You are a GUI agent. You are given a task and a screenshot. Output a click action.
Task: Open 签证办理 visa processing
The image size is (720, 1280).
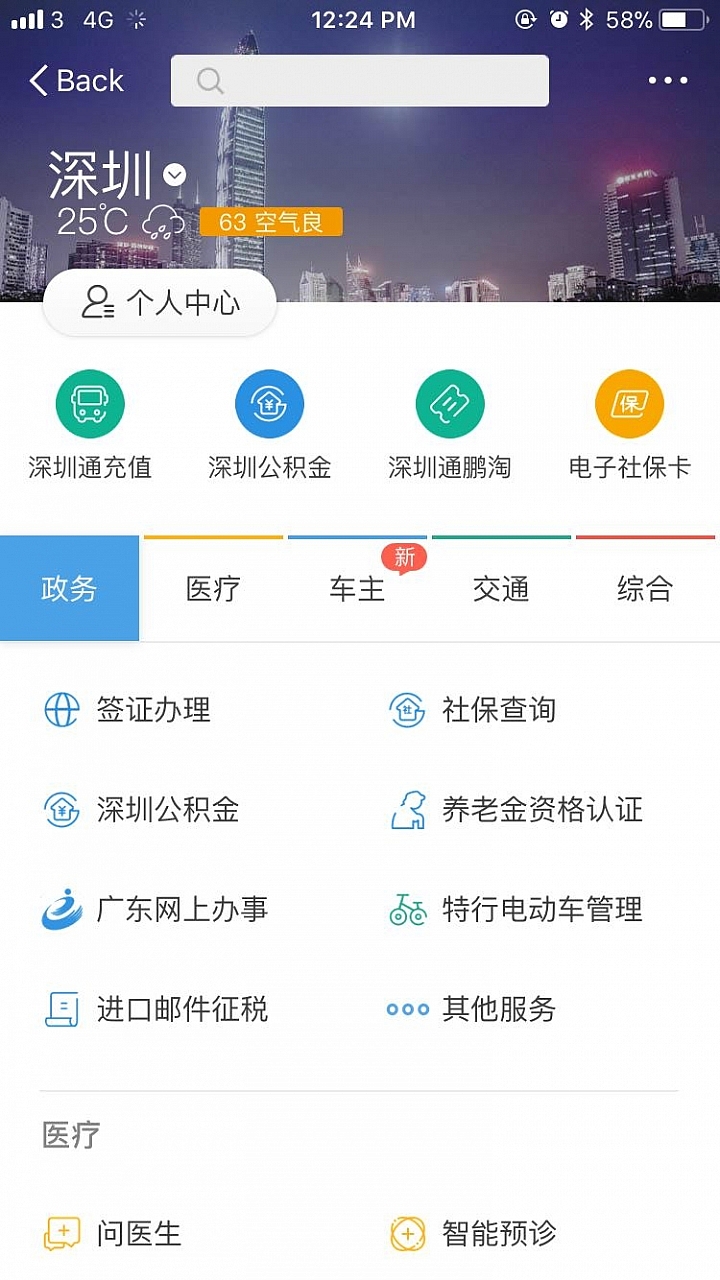152,710
